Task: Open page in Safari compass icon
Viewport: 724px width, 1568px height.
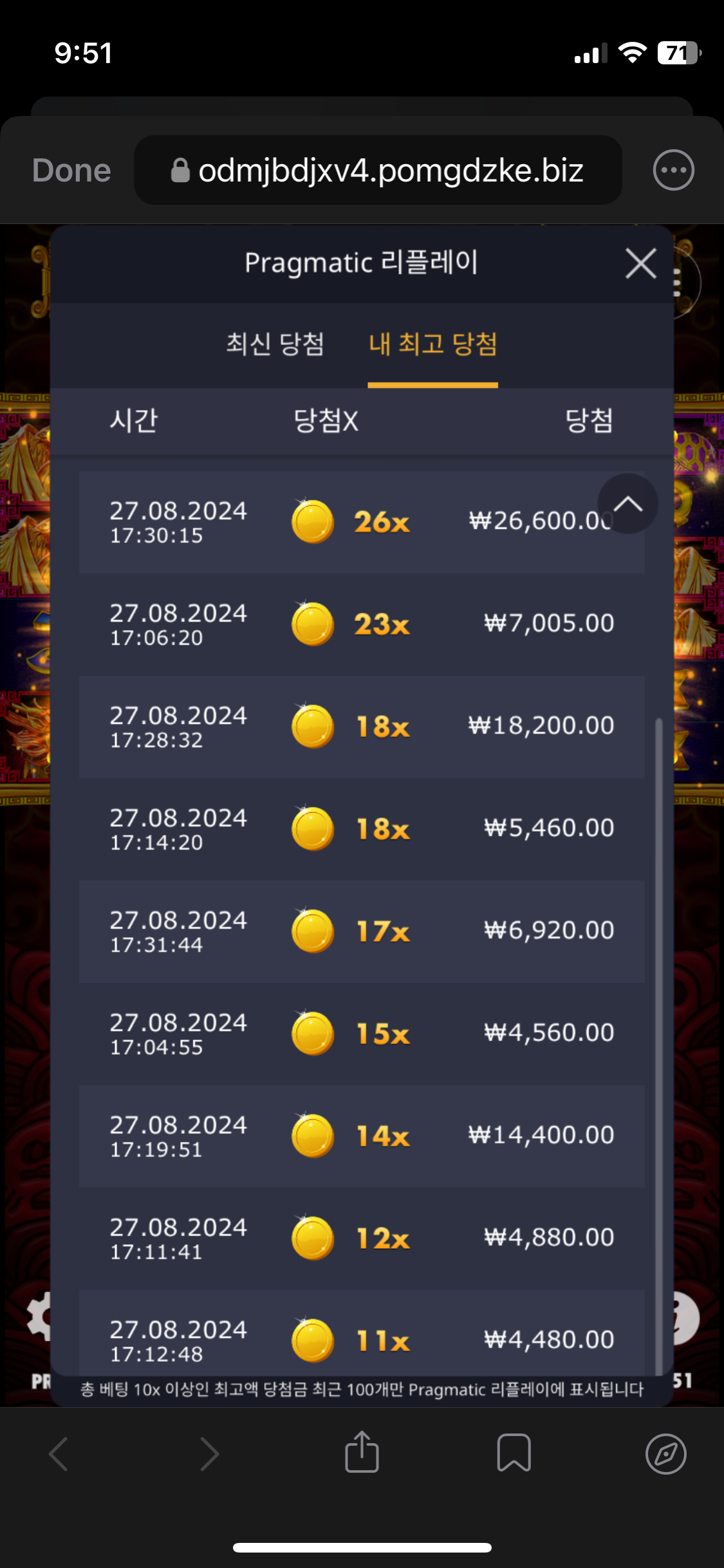Action: tap(665, 1453)
